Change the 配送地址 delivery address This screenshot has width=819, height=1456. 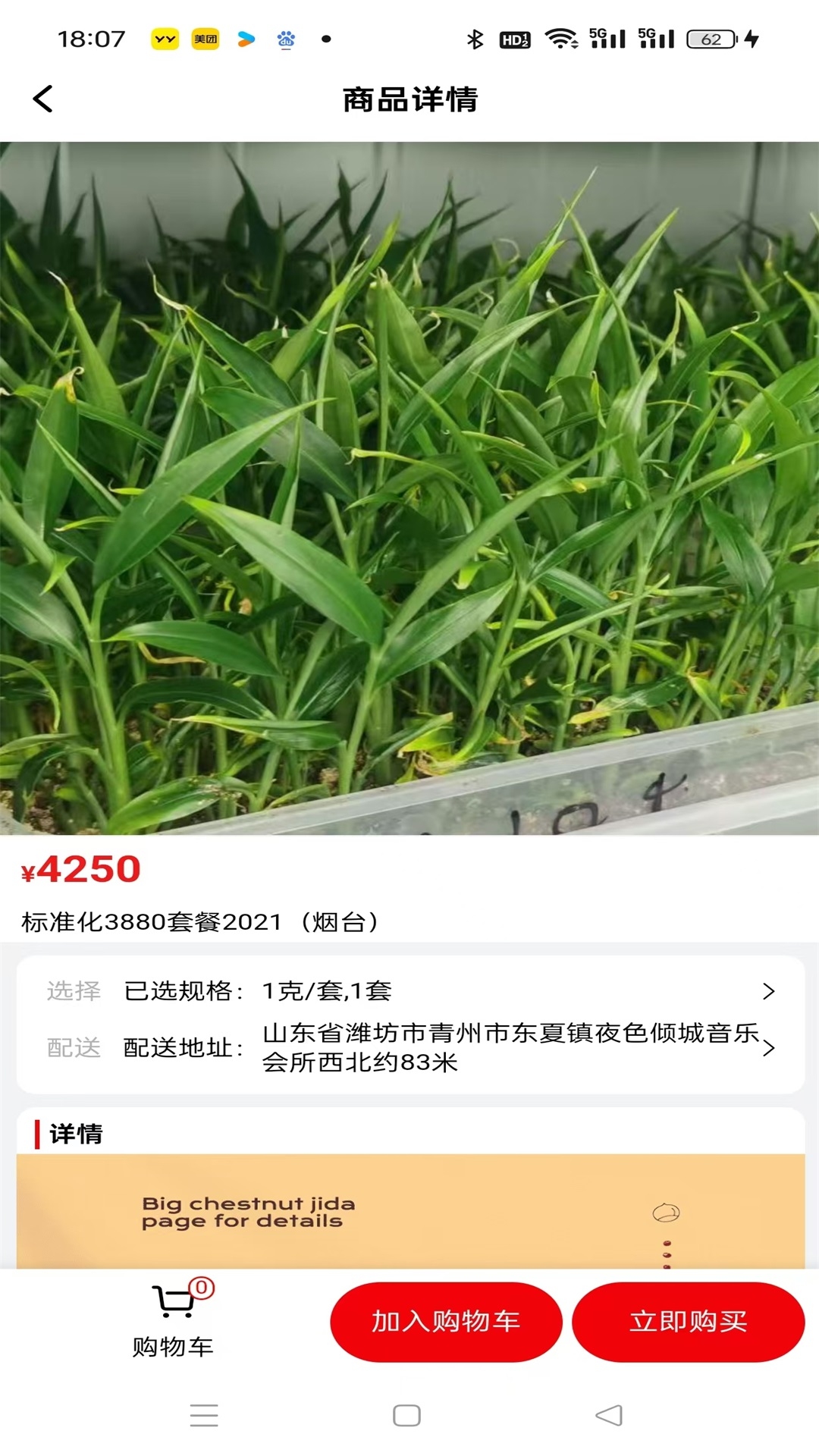(x=409, y=1048)
